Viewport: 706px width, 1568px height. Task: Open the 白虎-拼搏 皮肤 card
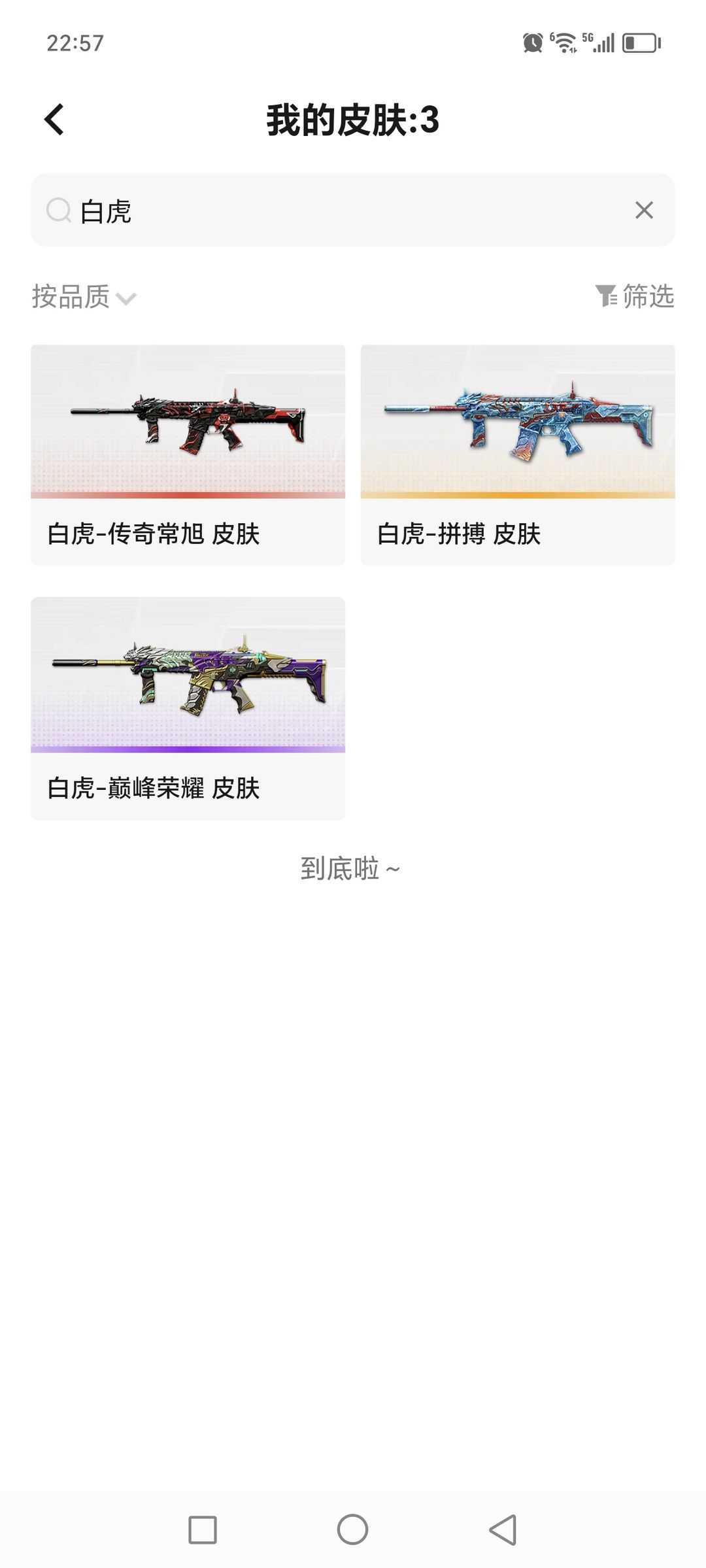[x=517, y=454]
